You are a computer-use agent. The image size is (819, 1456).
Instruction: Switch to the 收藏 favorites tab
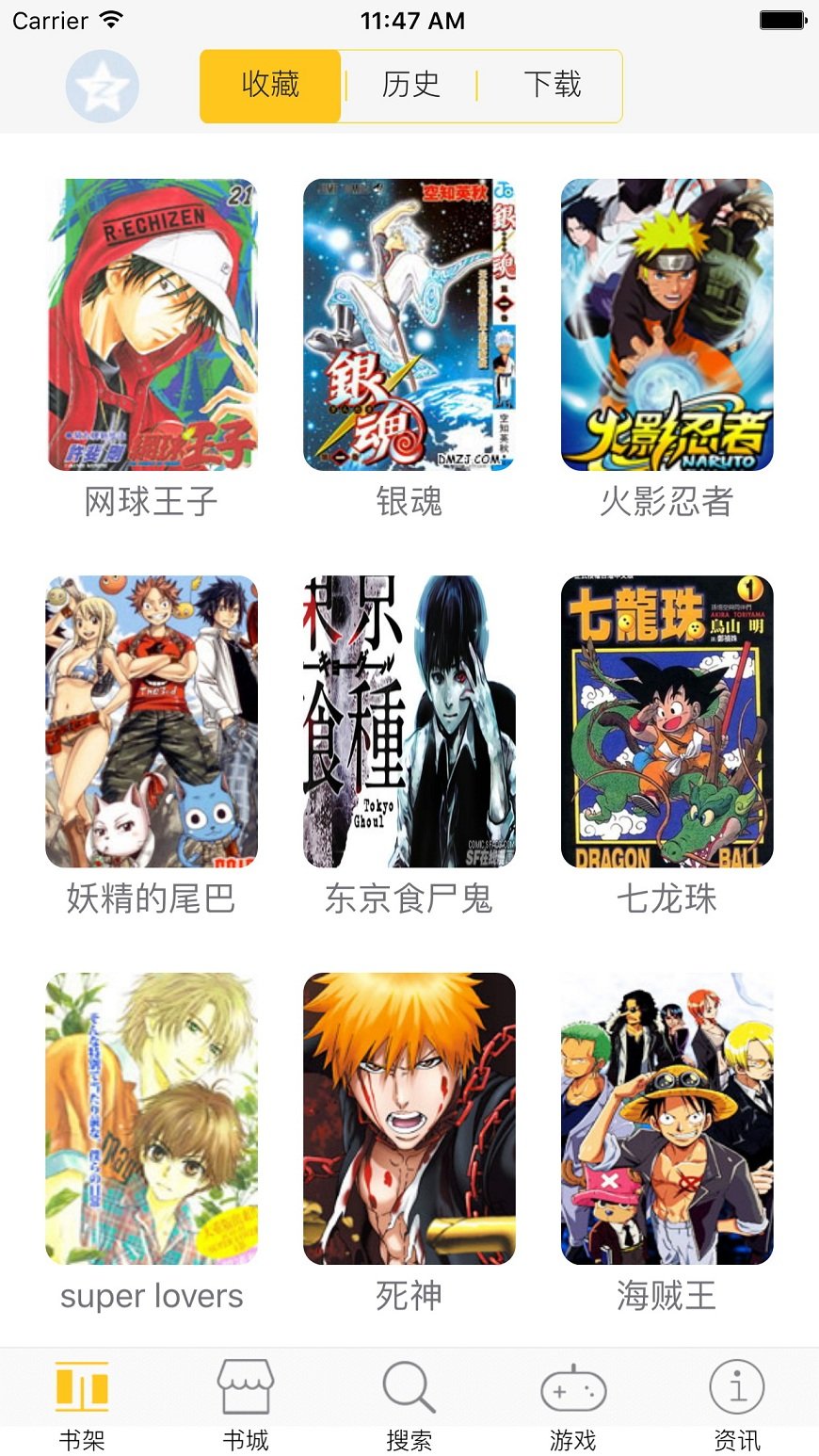pos(270,86)
